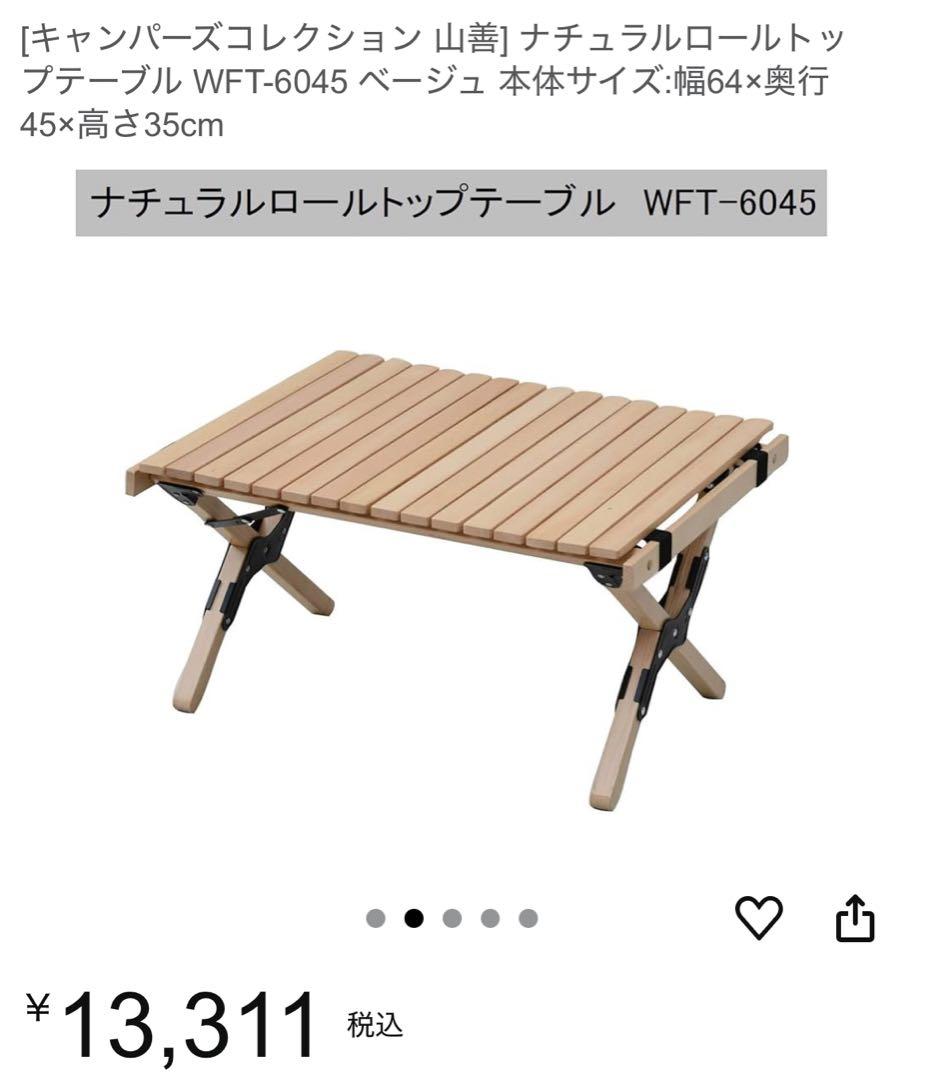Click the ¥13,311 price text

coord(175,1020)
